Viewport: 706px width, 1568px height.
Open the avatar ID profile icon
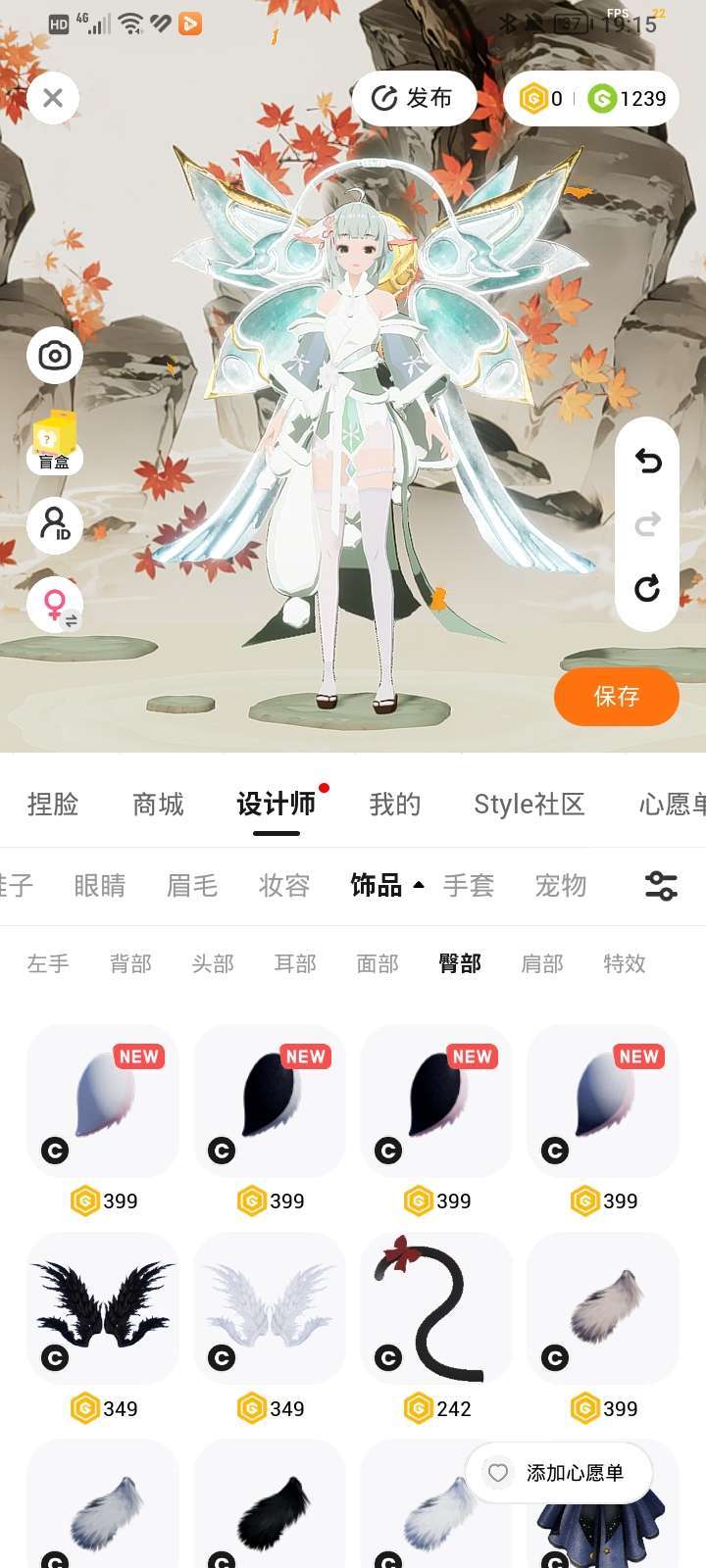(x=55, y=525)
